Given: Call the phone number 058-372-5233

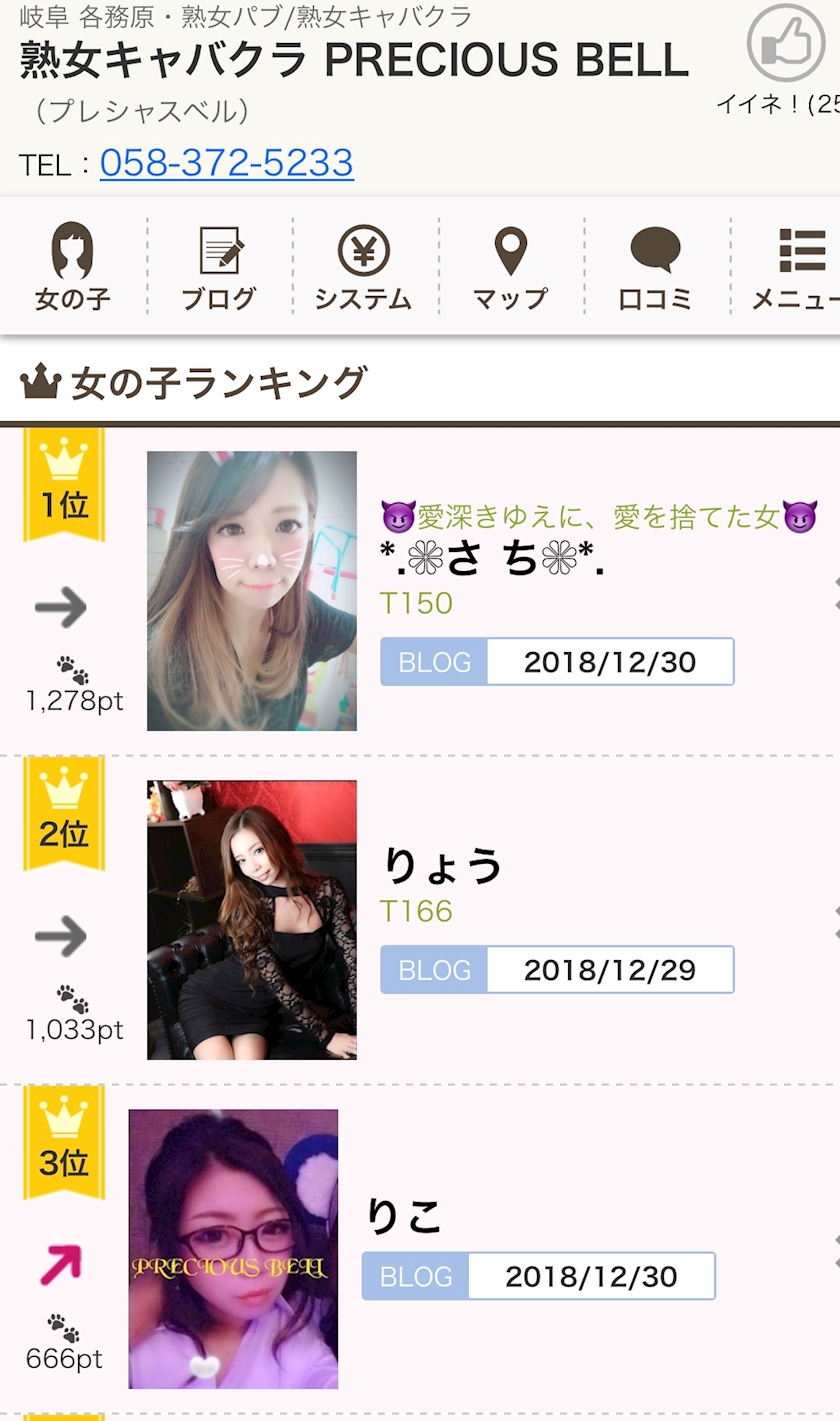Looking at the screenshot, I should (x=226, y=163).
